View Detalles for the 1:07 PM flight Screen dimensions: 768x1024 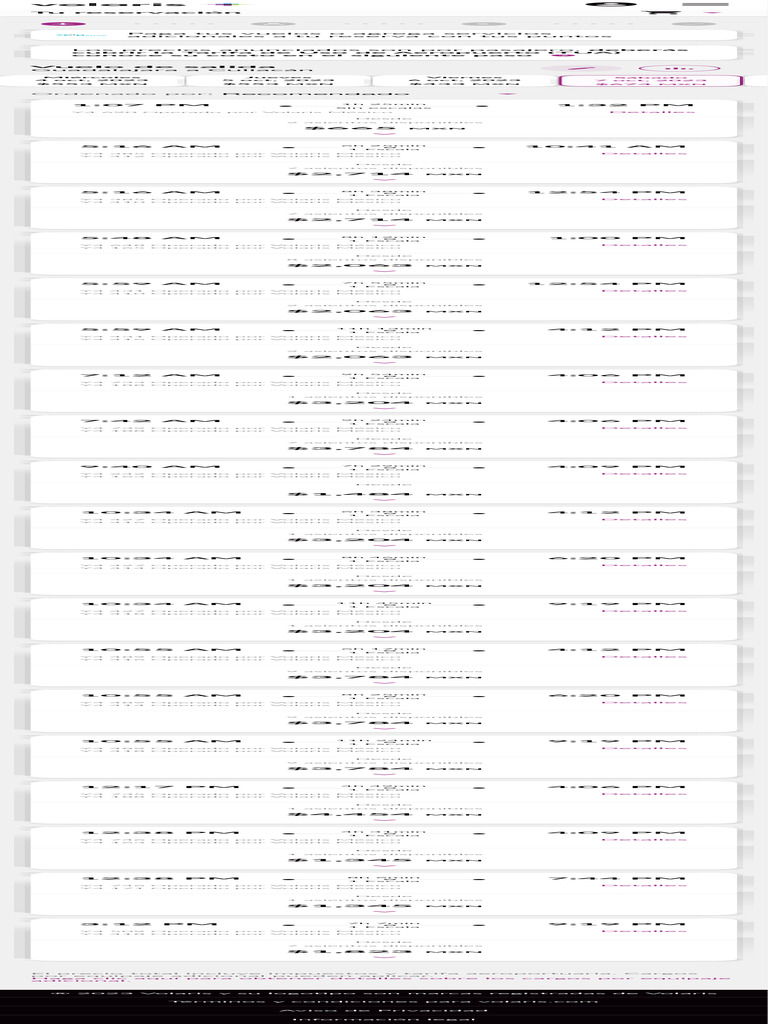(651, 112)
